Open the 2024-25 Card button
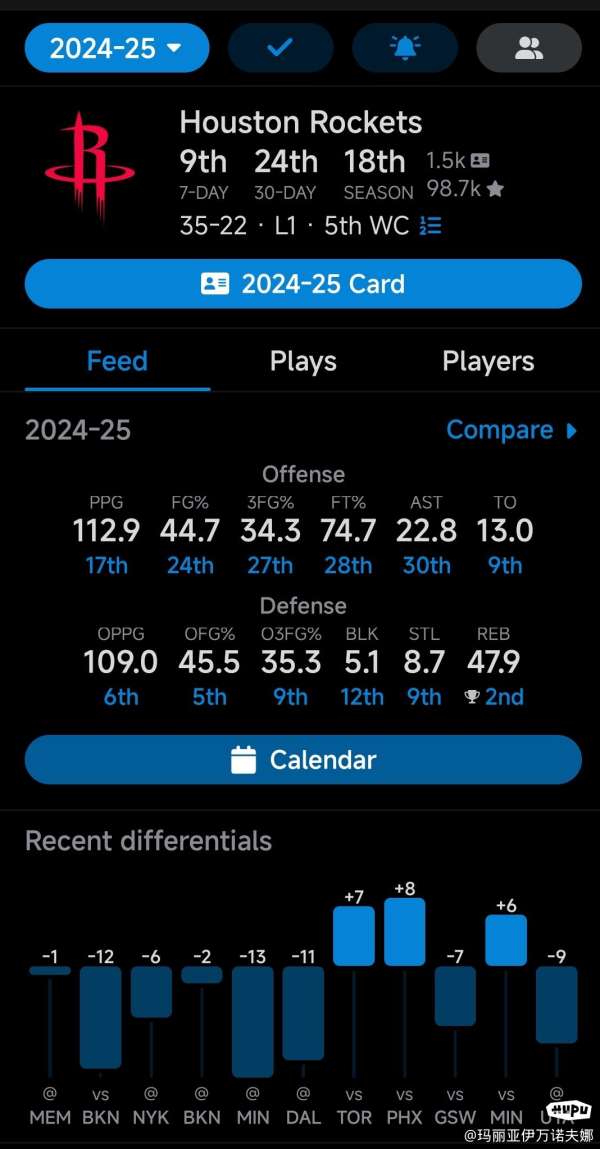Viewport: 600px width, 1149px height. pos(303,284)
